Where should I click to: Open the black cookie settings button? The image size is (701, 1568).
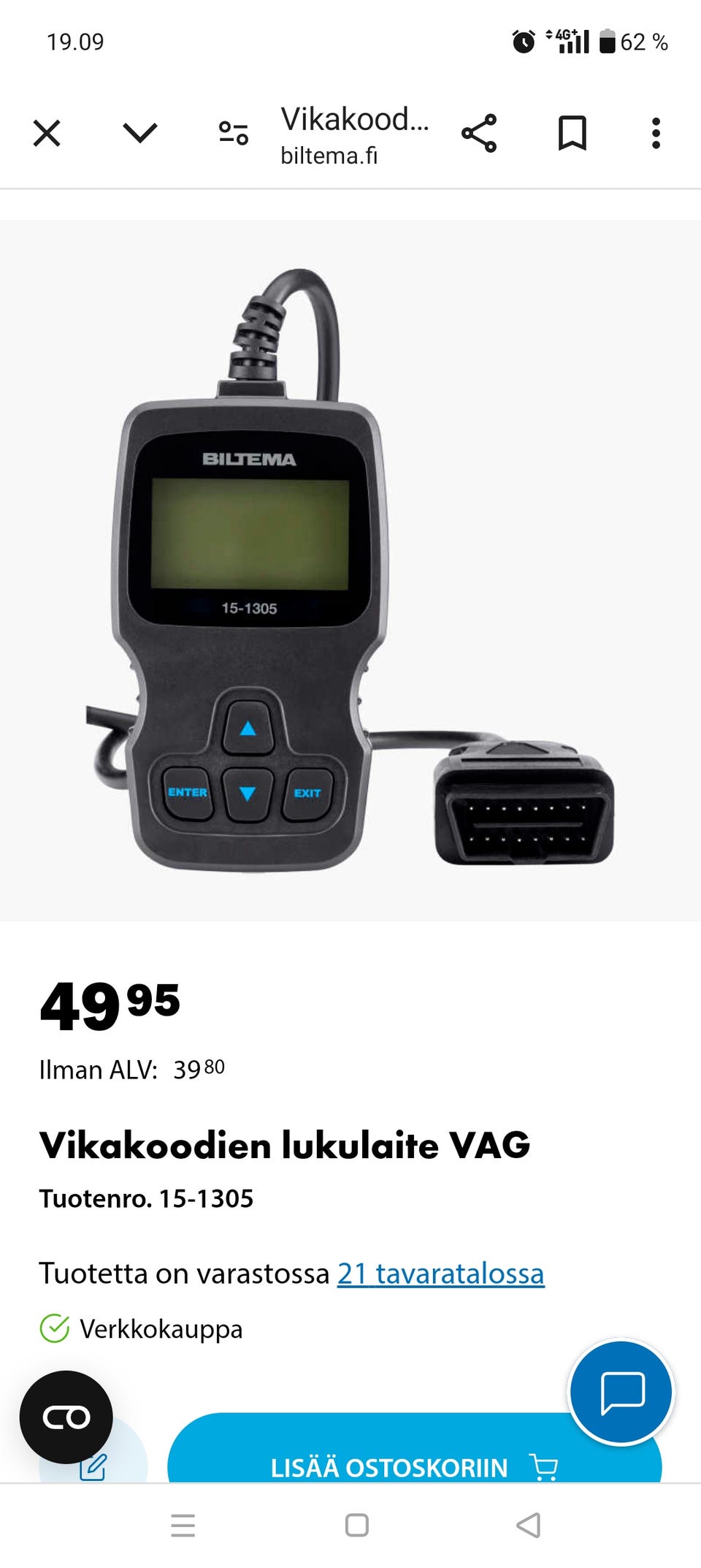point(66,1417)
